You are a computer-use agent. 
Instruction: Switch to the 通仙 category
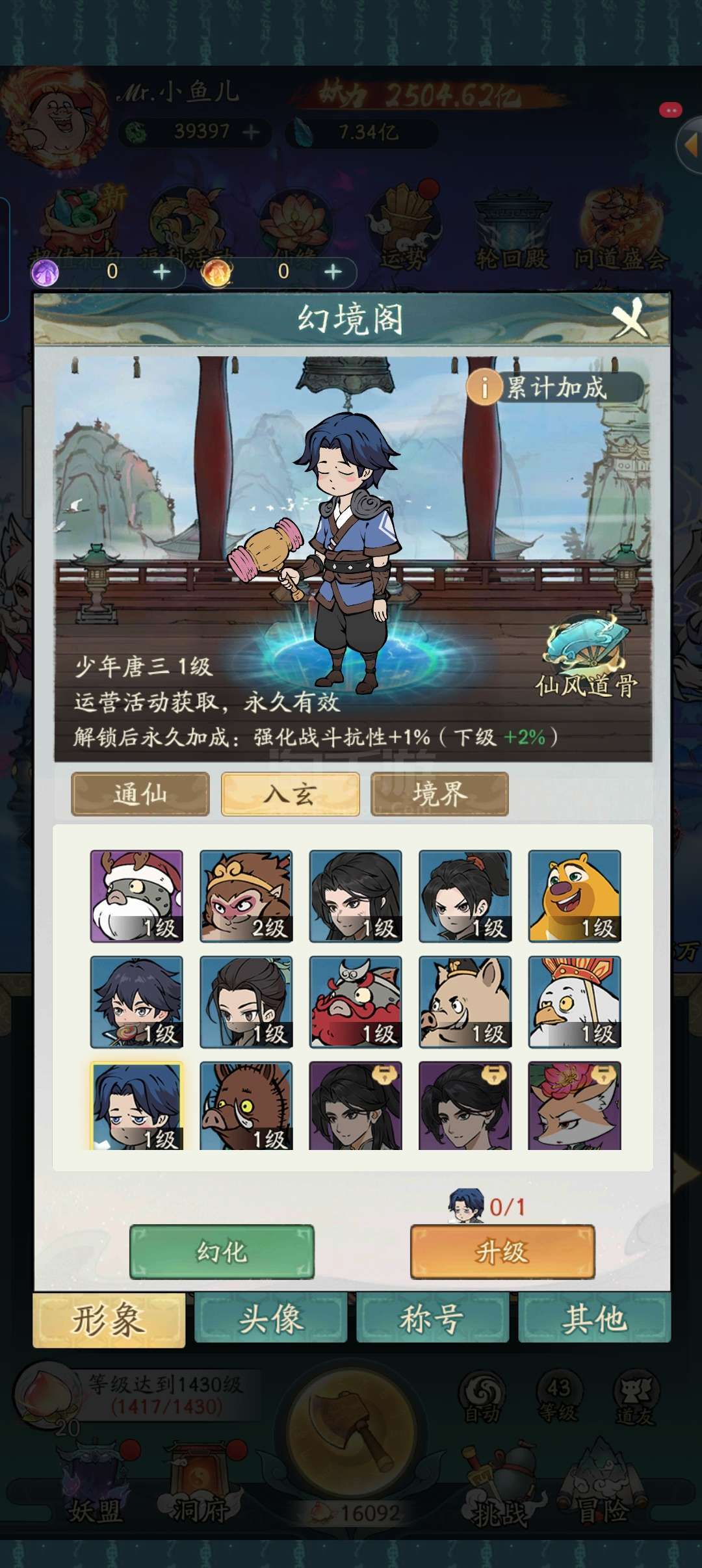[140, 794]
